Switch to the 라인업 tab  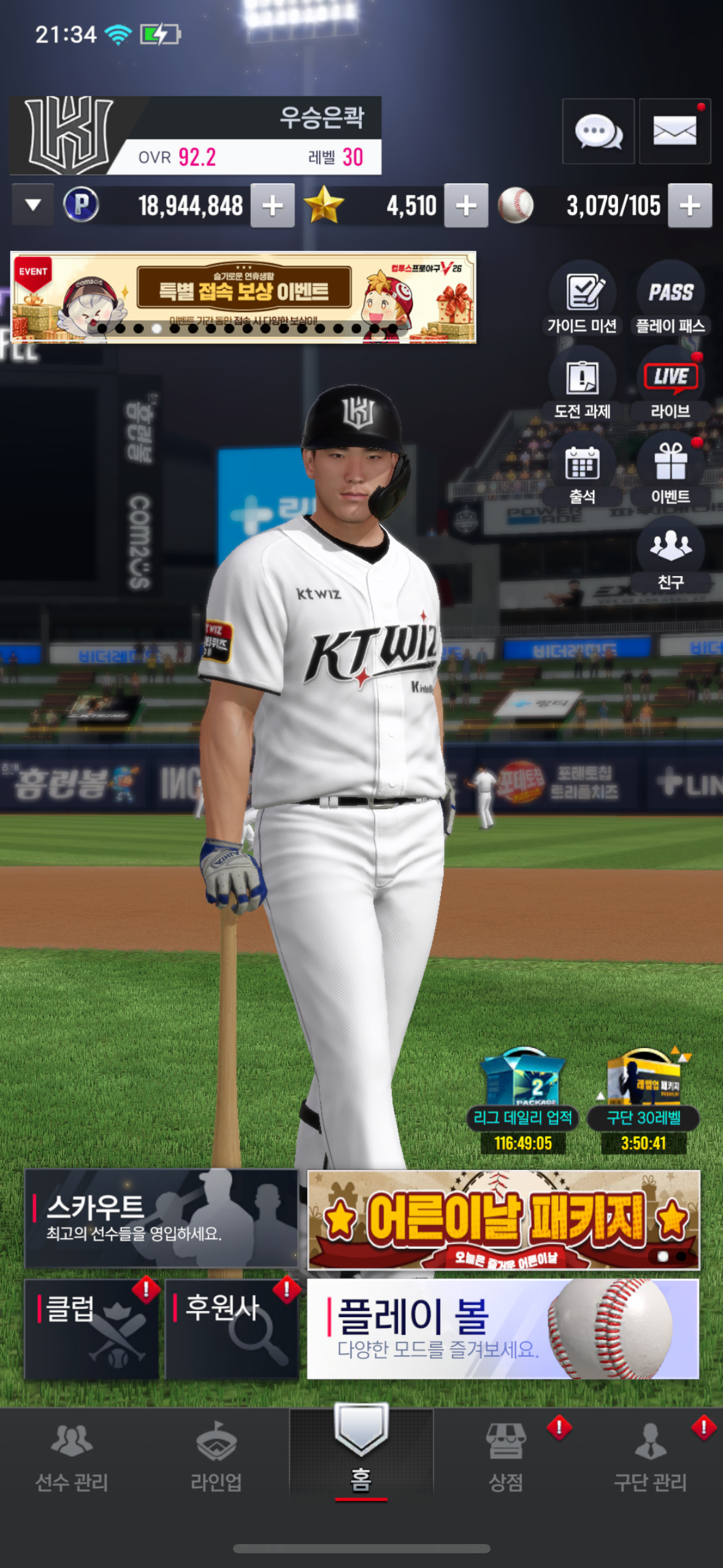pos(216,1459)
